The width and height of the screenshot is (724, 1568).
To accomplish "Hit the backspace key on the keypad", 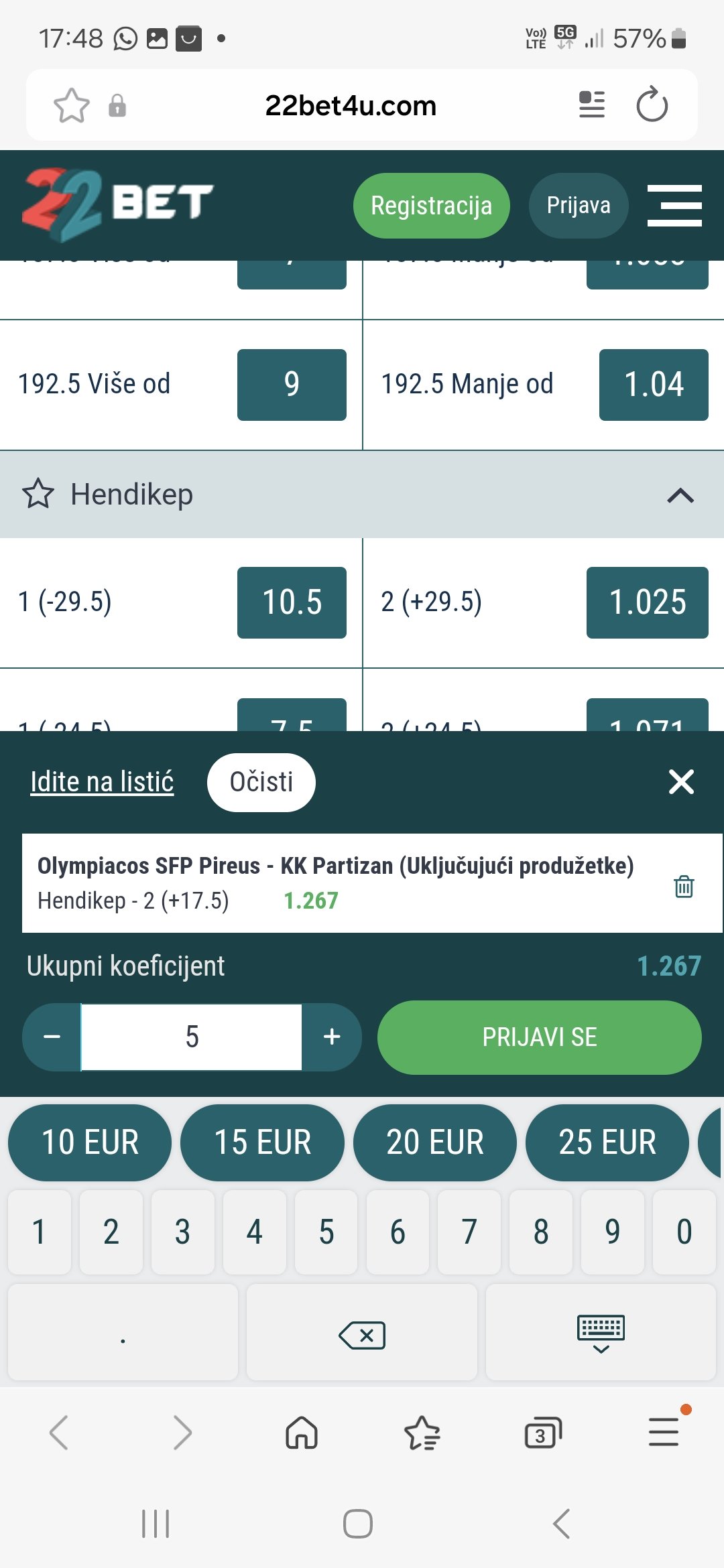I will 362,1335.
